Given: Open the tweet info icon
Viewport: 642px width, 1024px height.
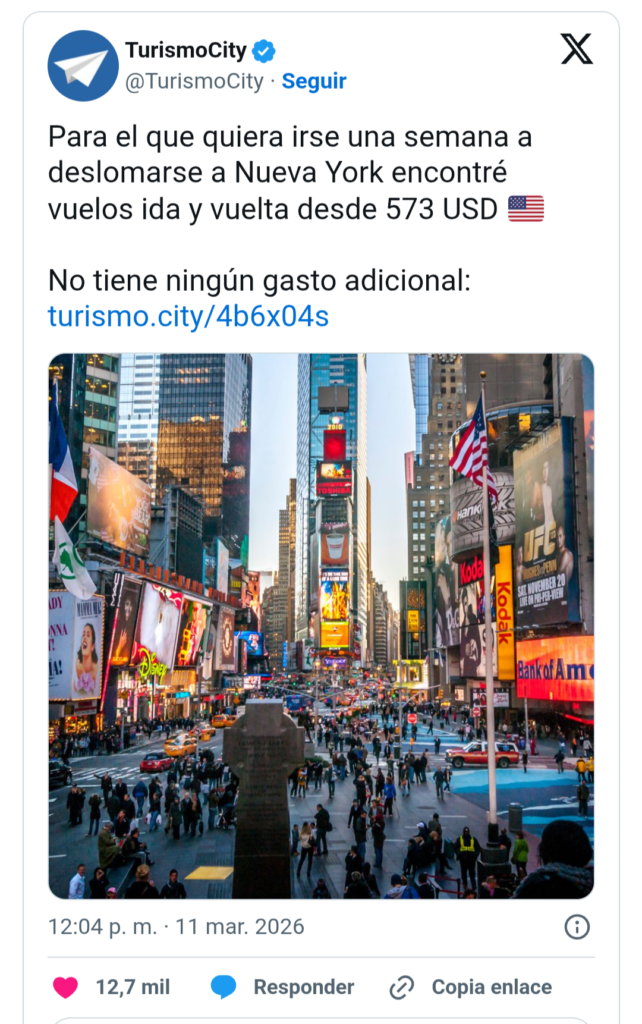Looking at the screenshot, I should (x=577, y=927).
